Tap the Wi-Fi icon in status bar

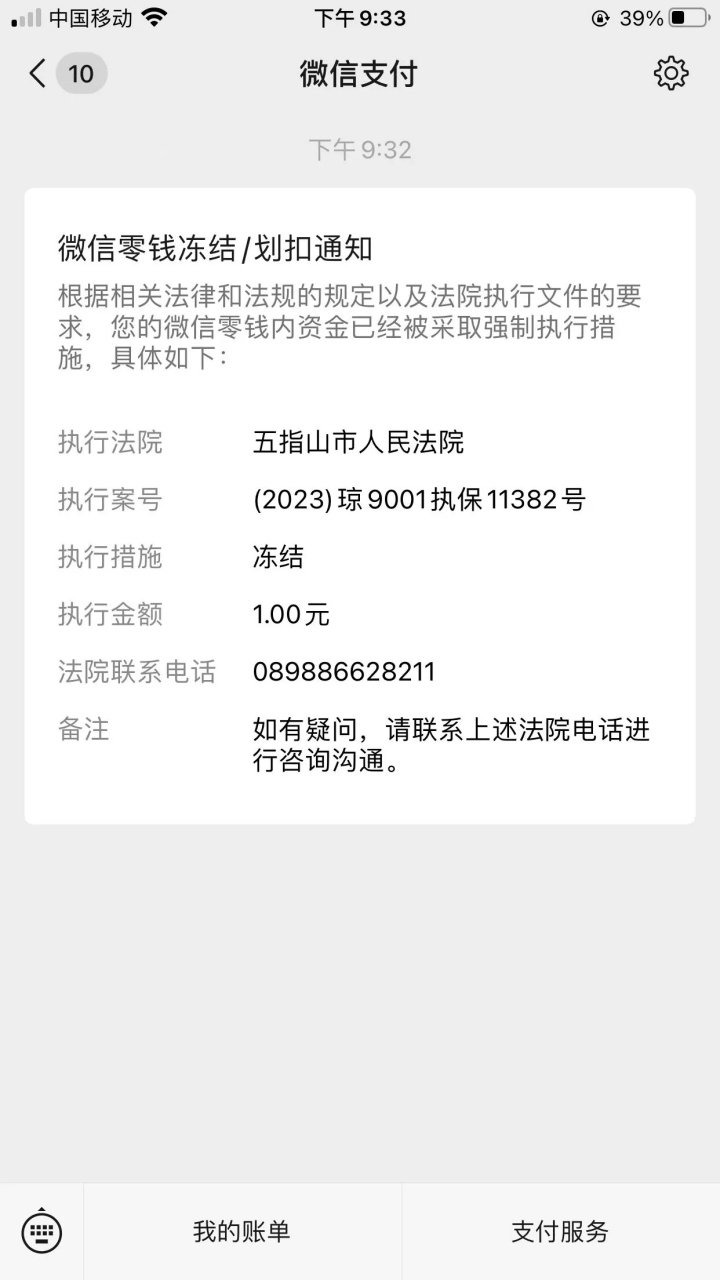tap(150, 16)
